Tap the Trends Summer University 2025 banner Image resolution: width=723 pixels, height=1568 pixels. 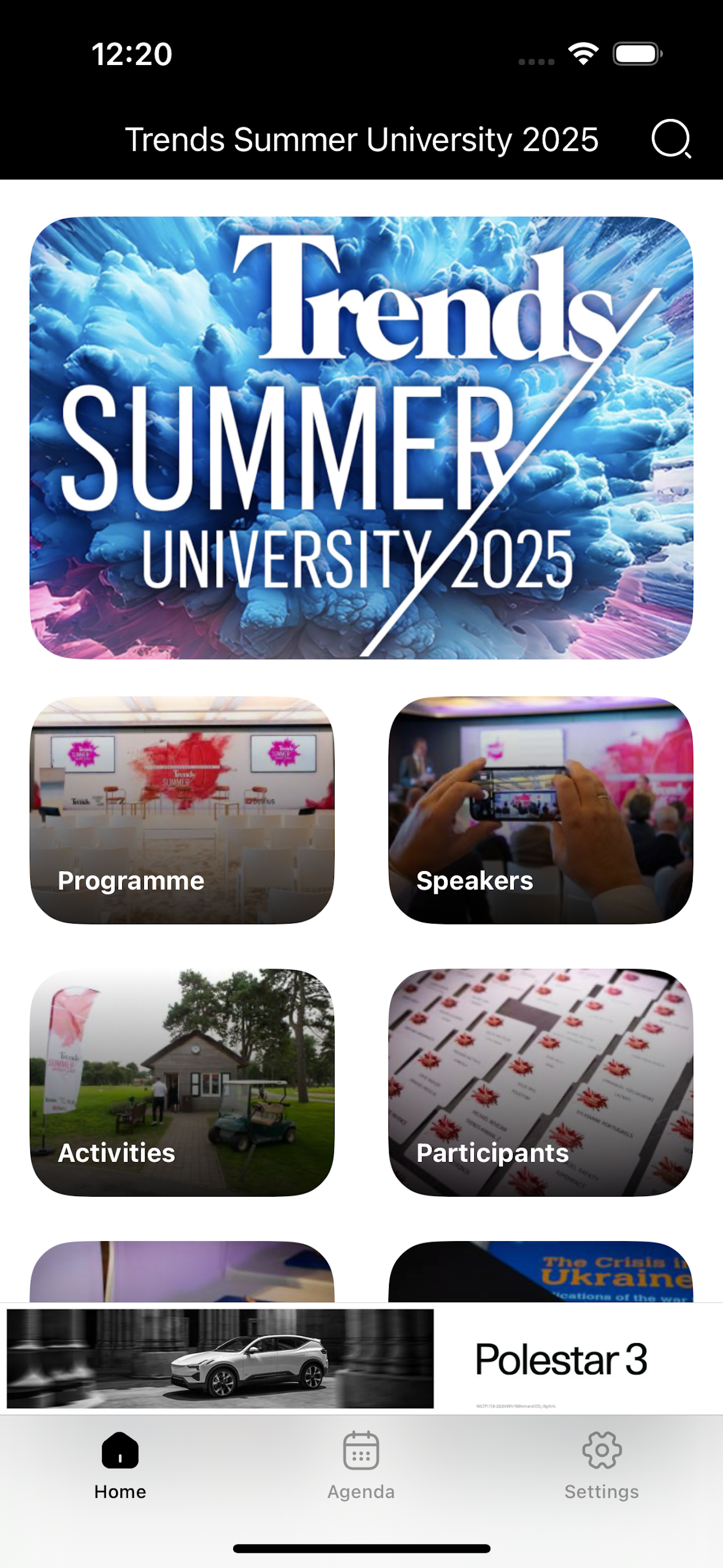[x=361, y=437]
